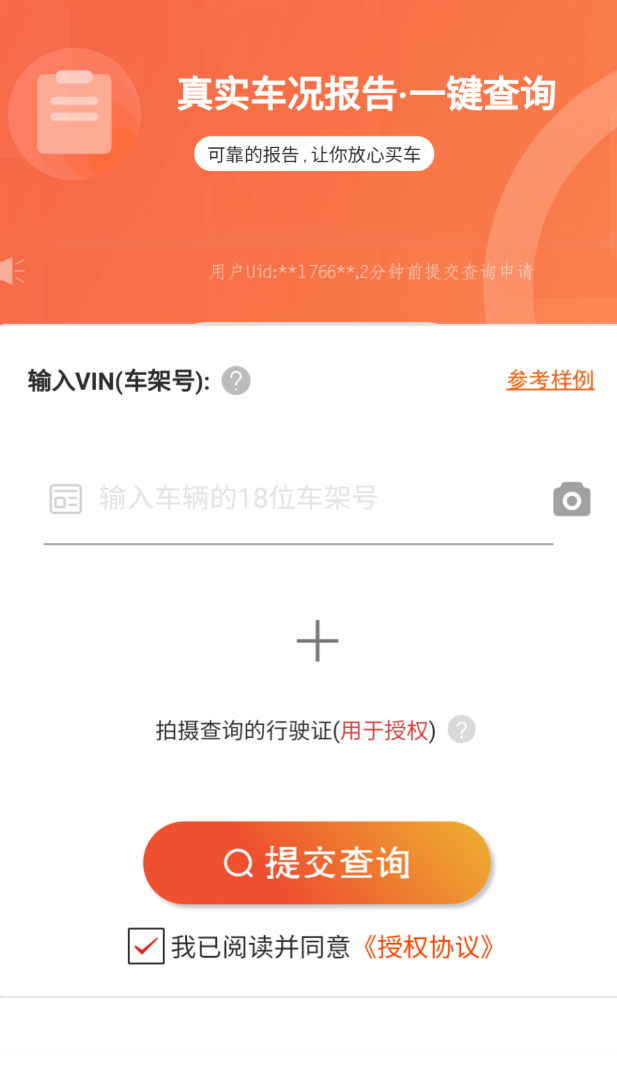Scan the VIN with the camera icon
Screen dimensions: 617x1067
click(572, 499)
